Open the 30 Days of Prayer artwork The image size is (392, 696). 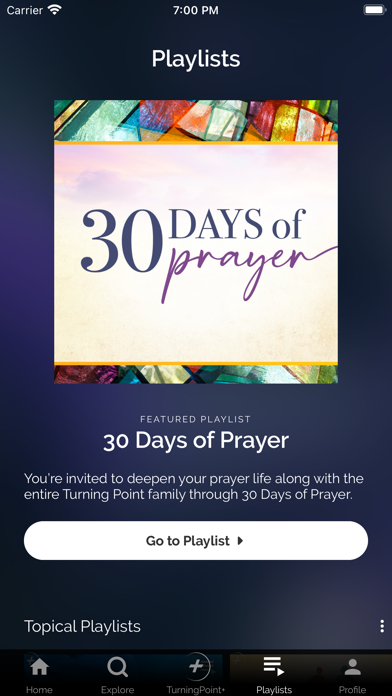click(196, 241)
